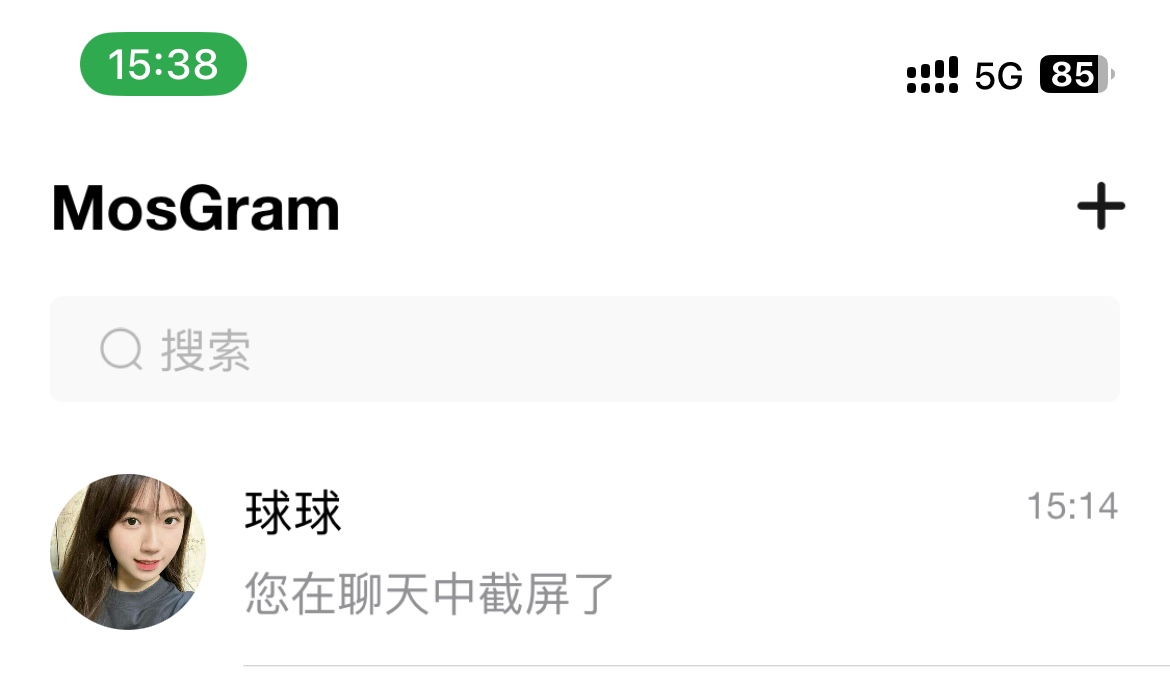Tap the plus icon to add new
The width and height of the screenshot is (1170, 688).
pyautogui.click(x=1100, y=207)
